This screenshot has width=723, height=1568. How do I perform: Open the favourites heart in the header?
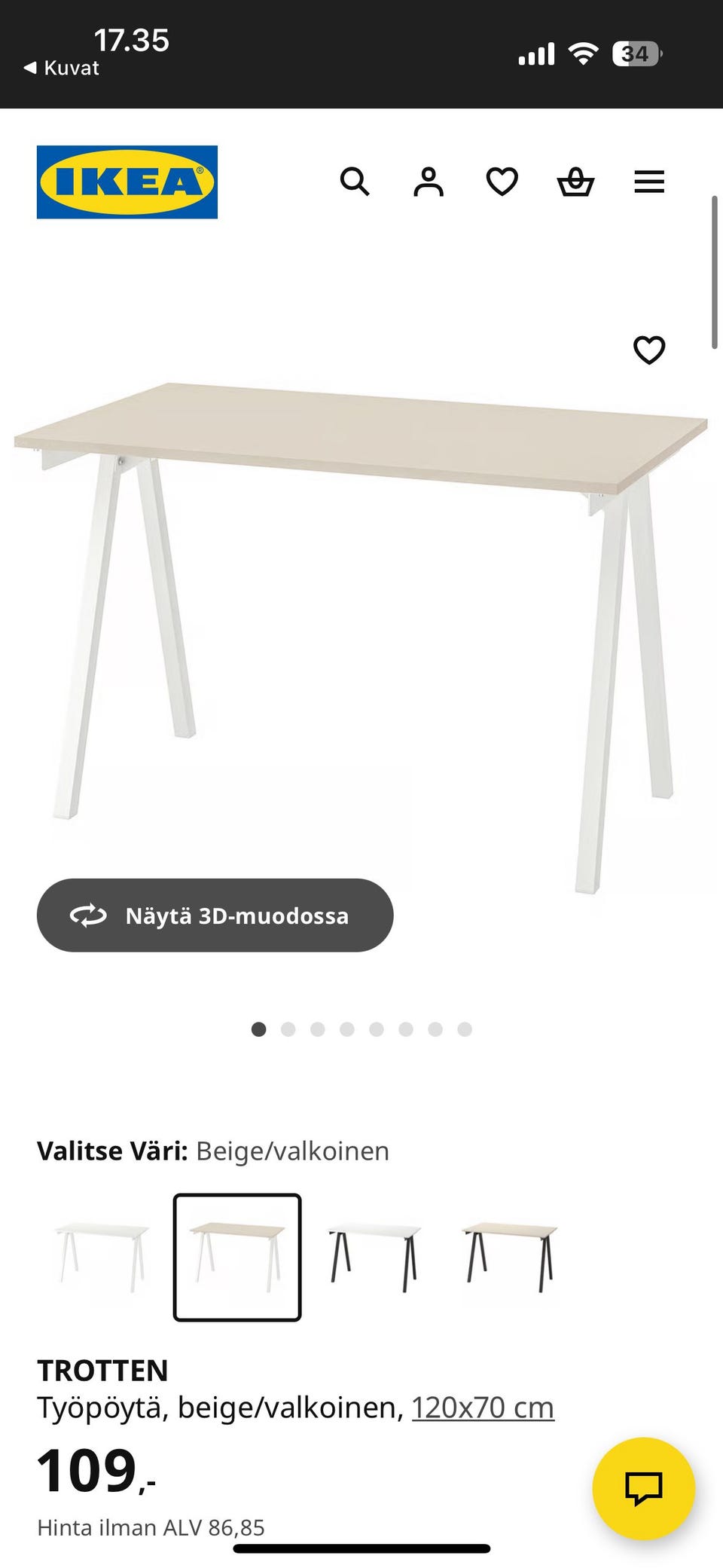click(x=502, y=182)
